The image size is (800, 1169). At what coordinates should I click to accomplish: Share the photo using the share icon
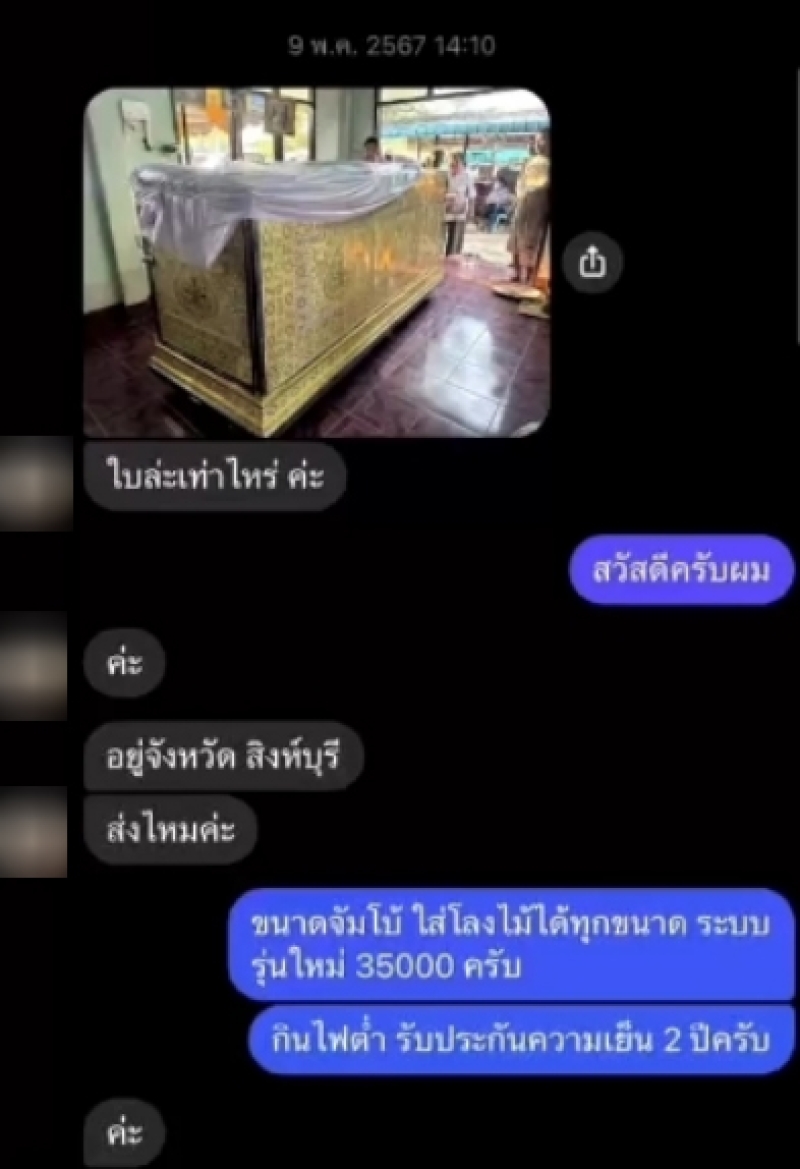592,262
